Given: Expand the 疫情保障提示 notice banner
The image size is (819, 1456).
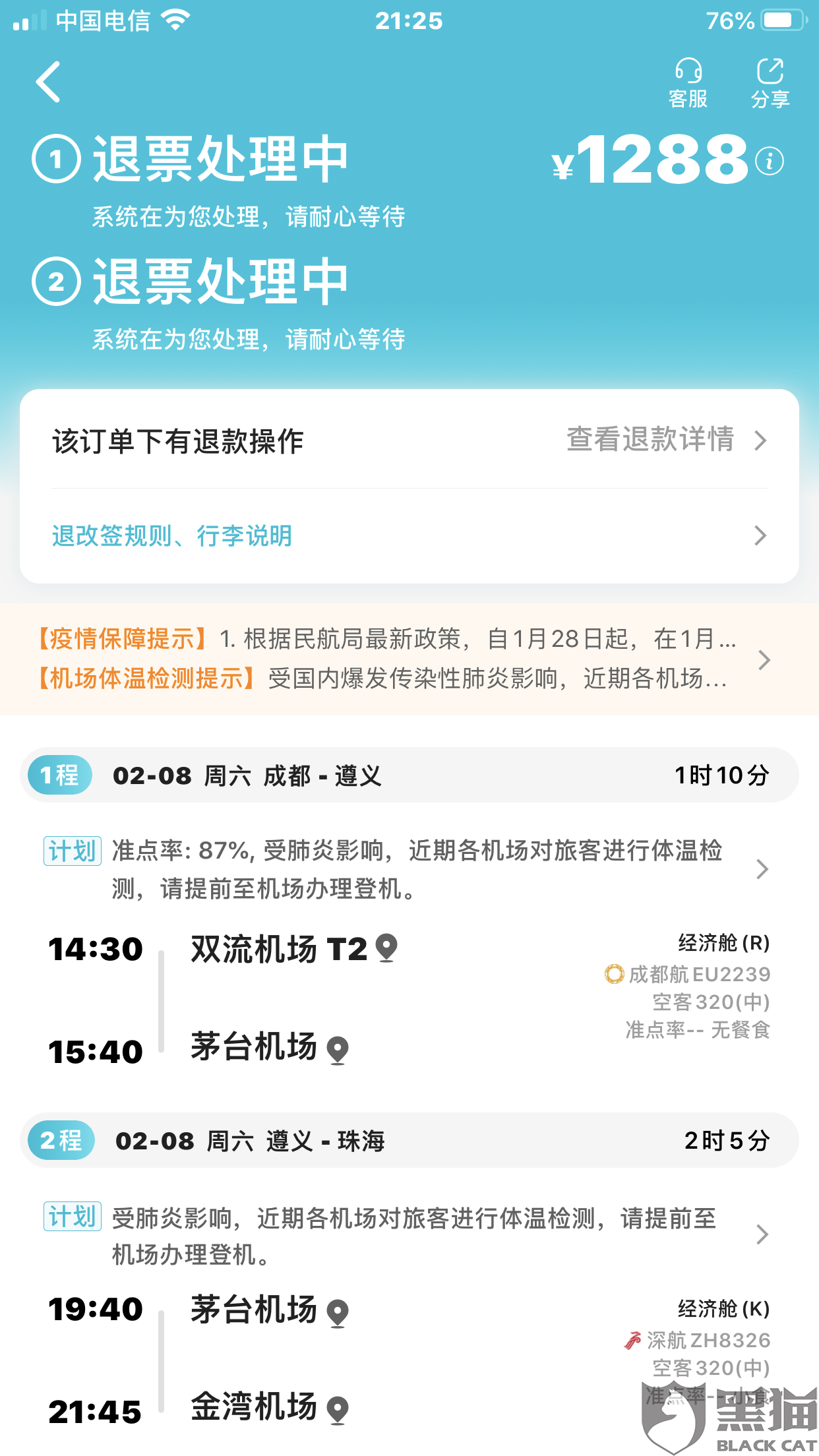Looking at the screenshot, I should [409, 659].
